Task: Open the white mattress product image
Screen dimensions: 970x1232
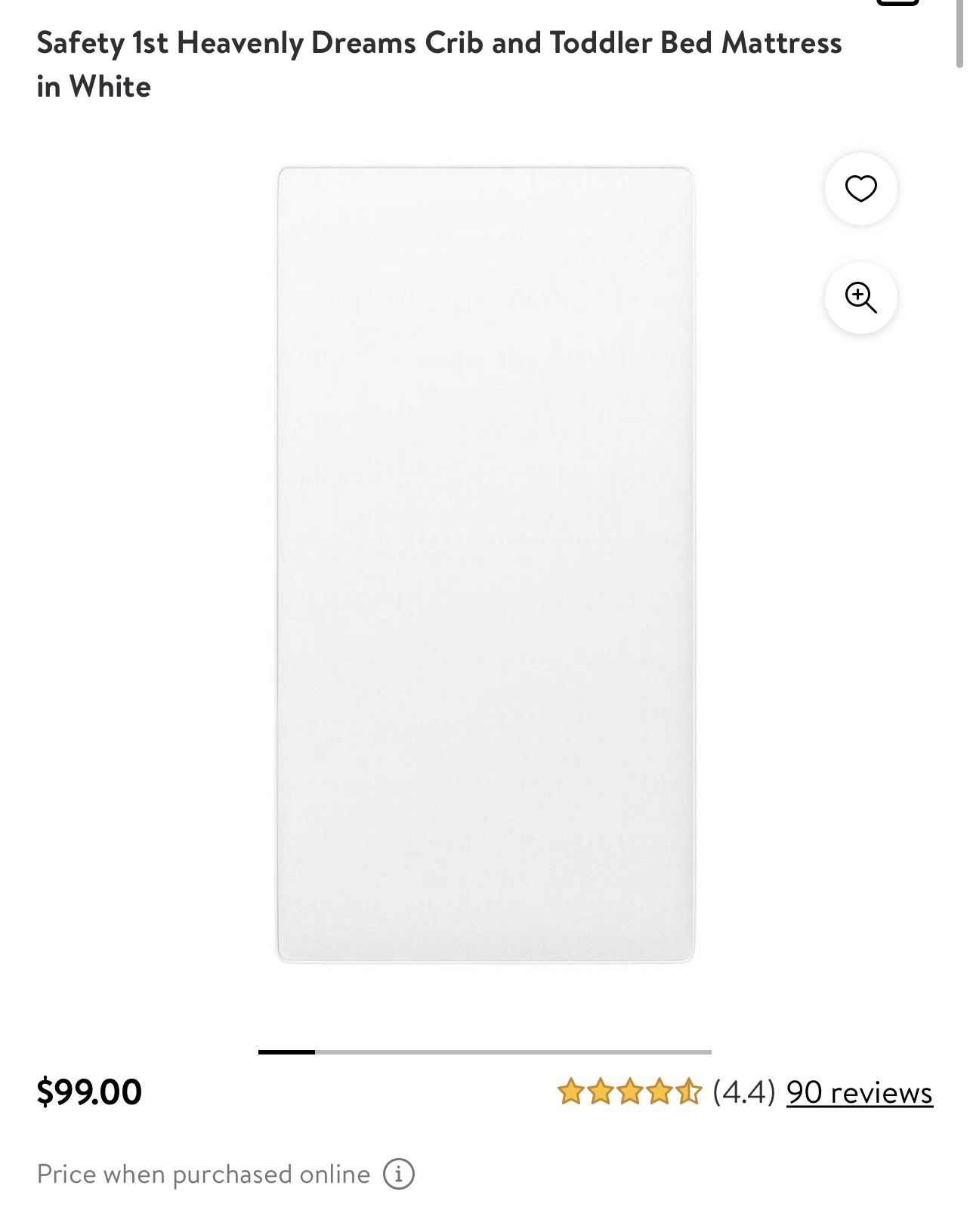Action: click(485, 564)
